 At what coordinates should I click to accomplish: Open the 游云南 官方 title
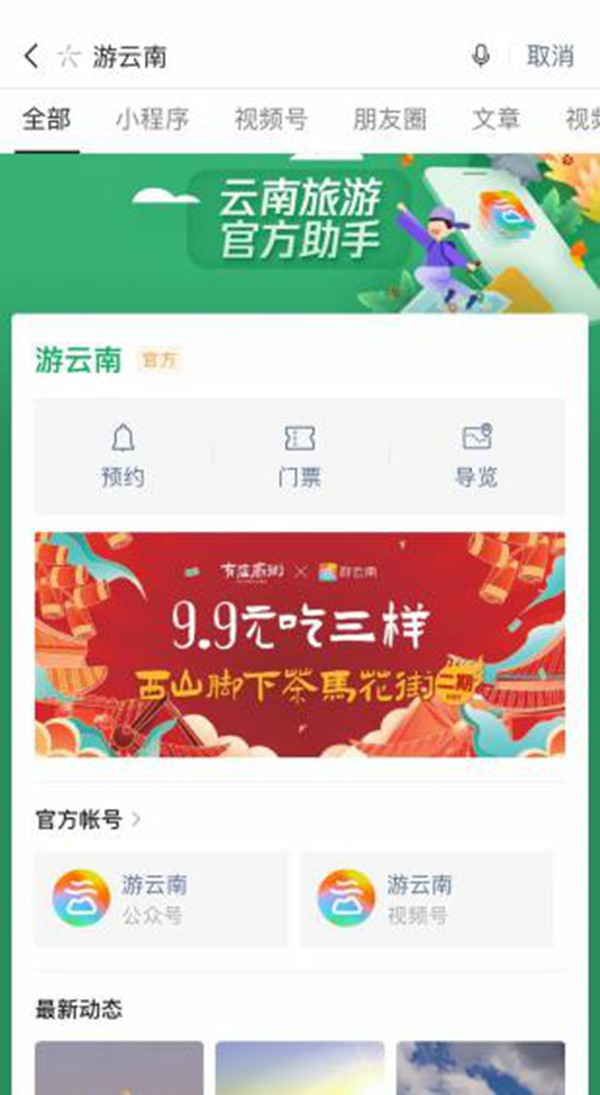[78, 360]
